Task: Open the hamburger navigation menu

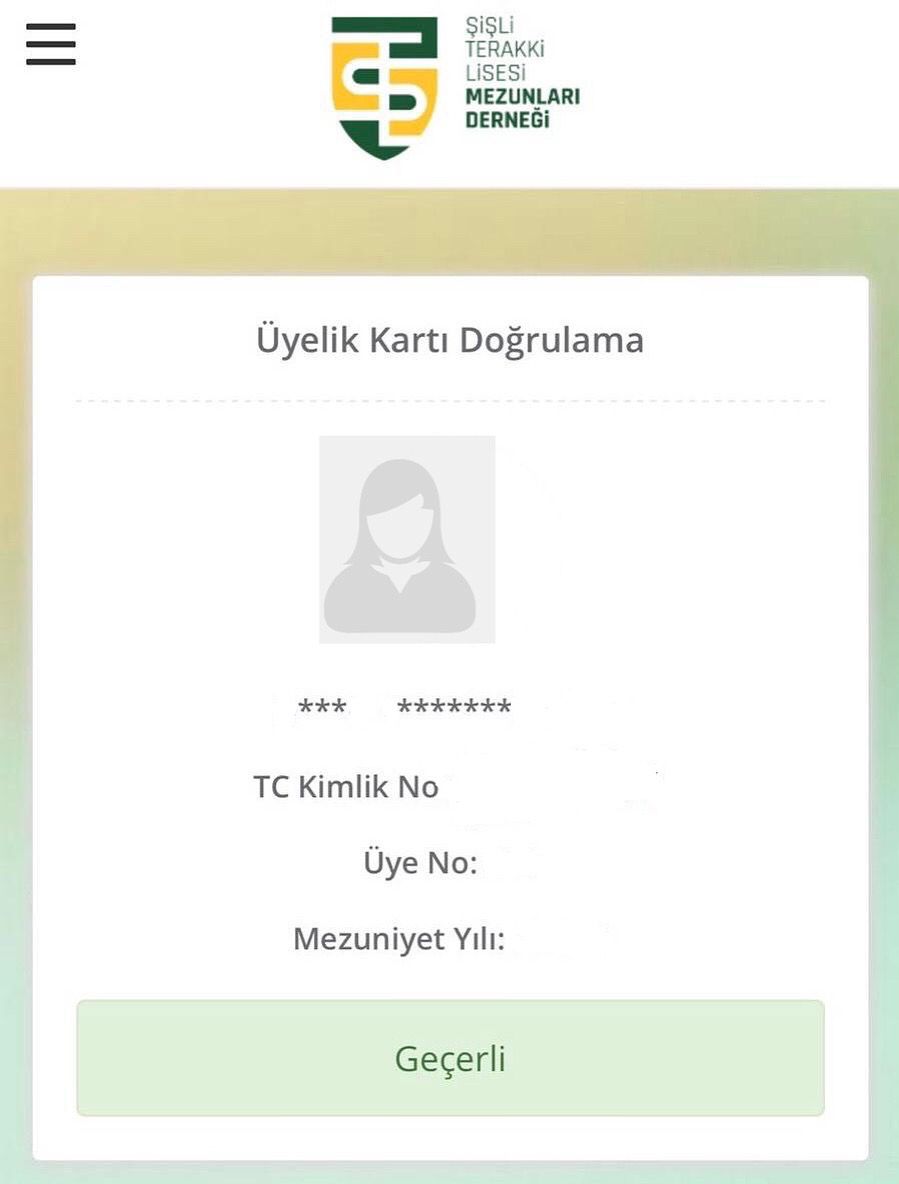Action: [x=51, y=45]
